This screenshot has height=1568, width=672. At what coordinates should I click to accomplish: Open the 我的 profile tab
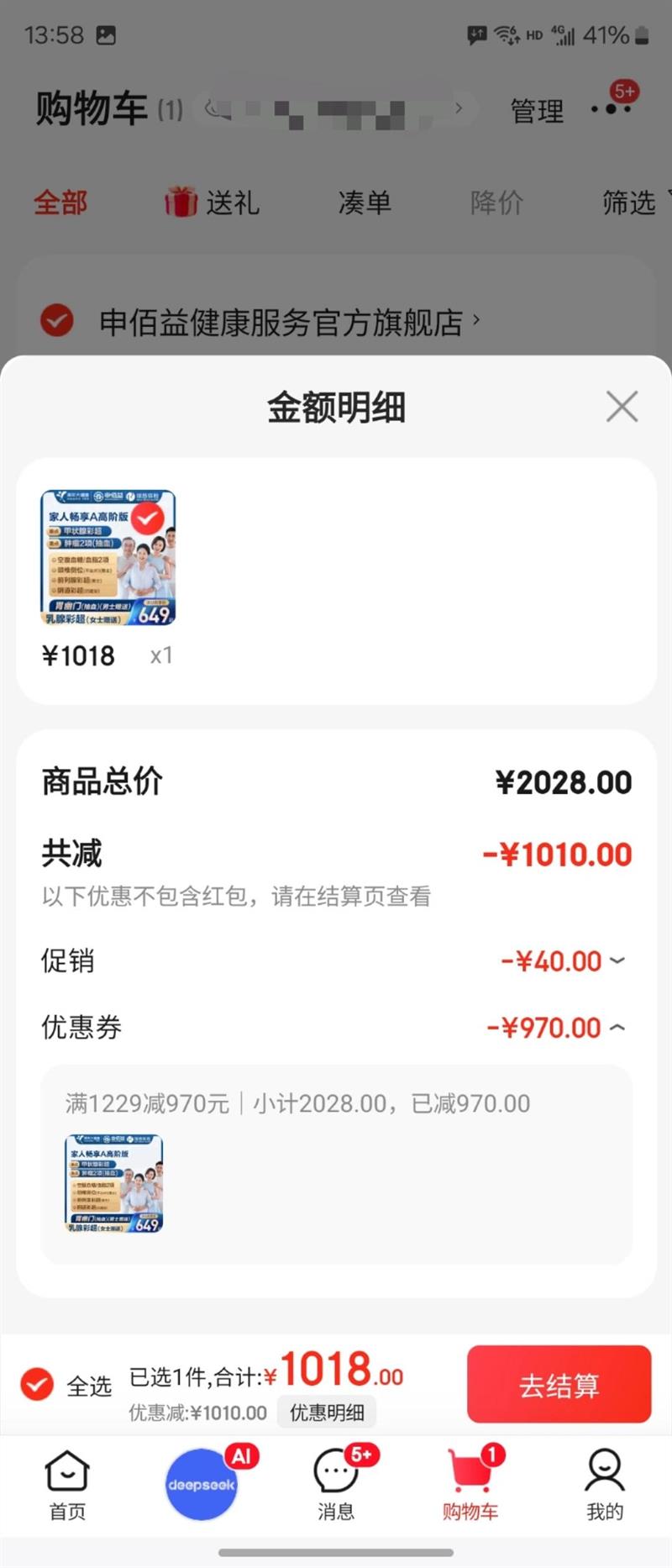pos(605,1486)
